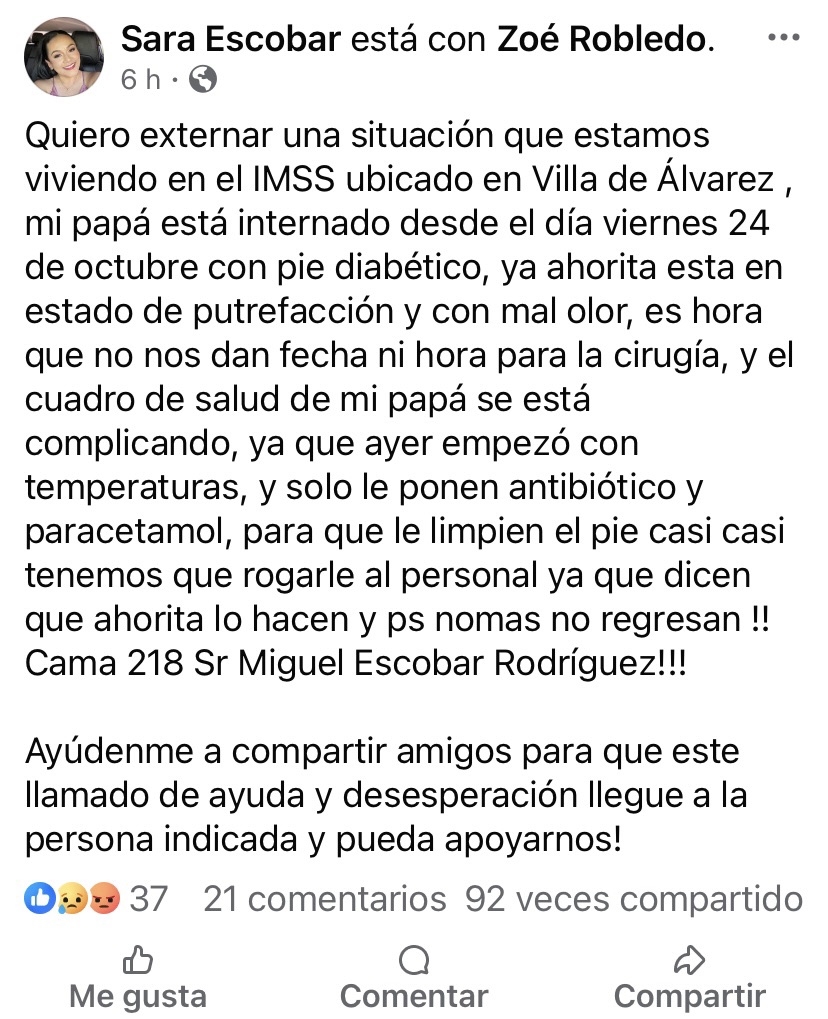The height and width of the screenshot is (1019, 828).
Task: Tap Comentar to write a comment
Action: tap(413, 979)
